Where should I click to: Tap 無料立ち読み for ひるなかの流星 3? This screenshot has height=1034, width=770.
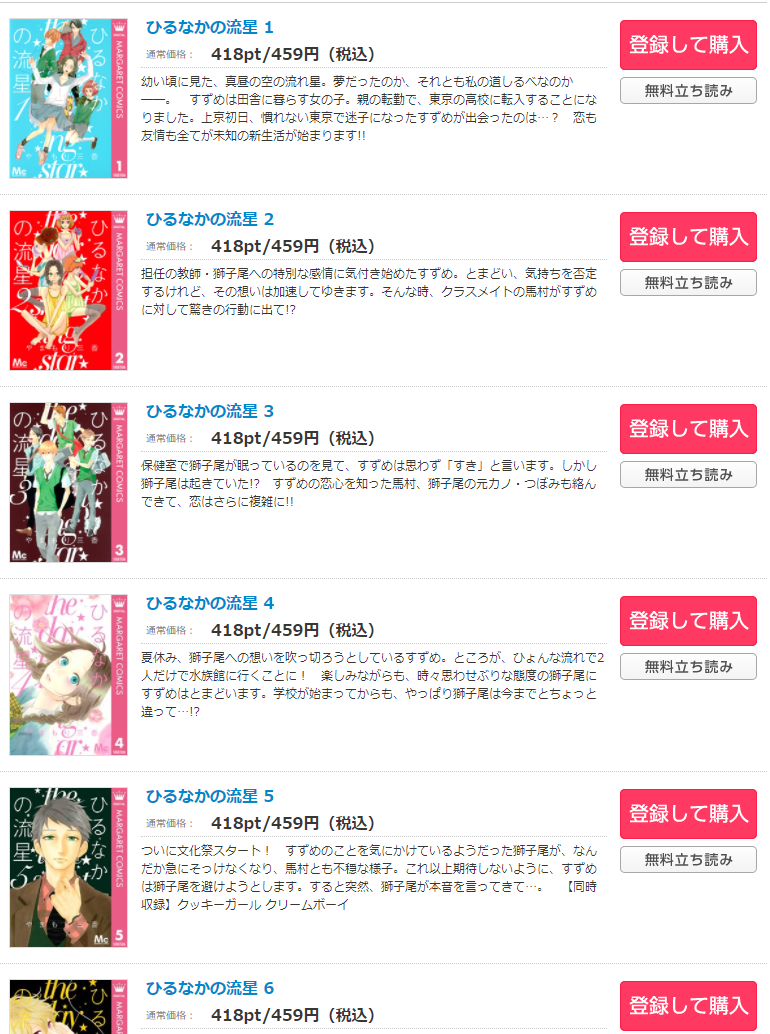[688, 475]
